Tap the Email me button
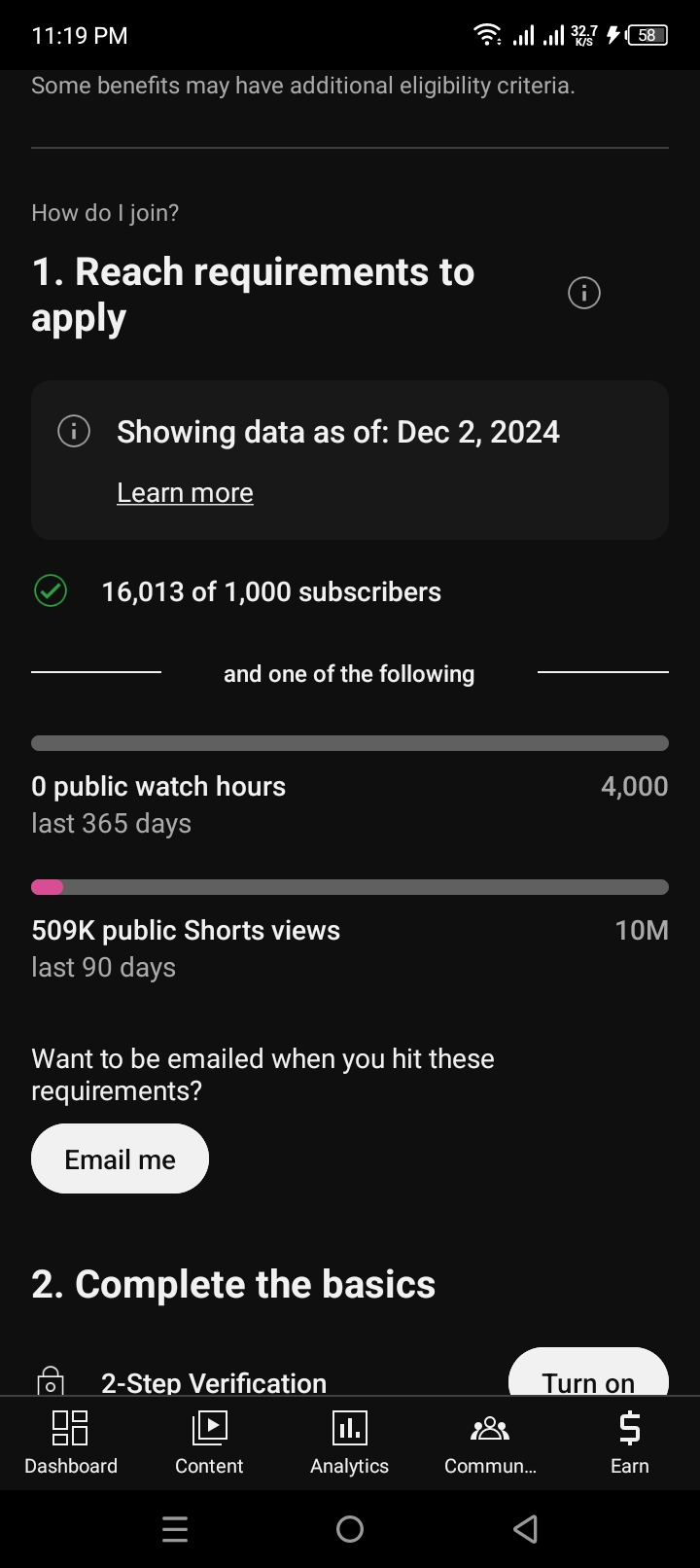 click(x=120, y=1158)
